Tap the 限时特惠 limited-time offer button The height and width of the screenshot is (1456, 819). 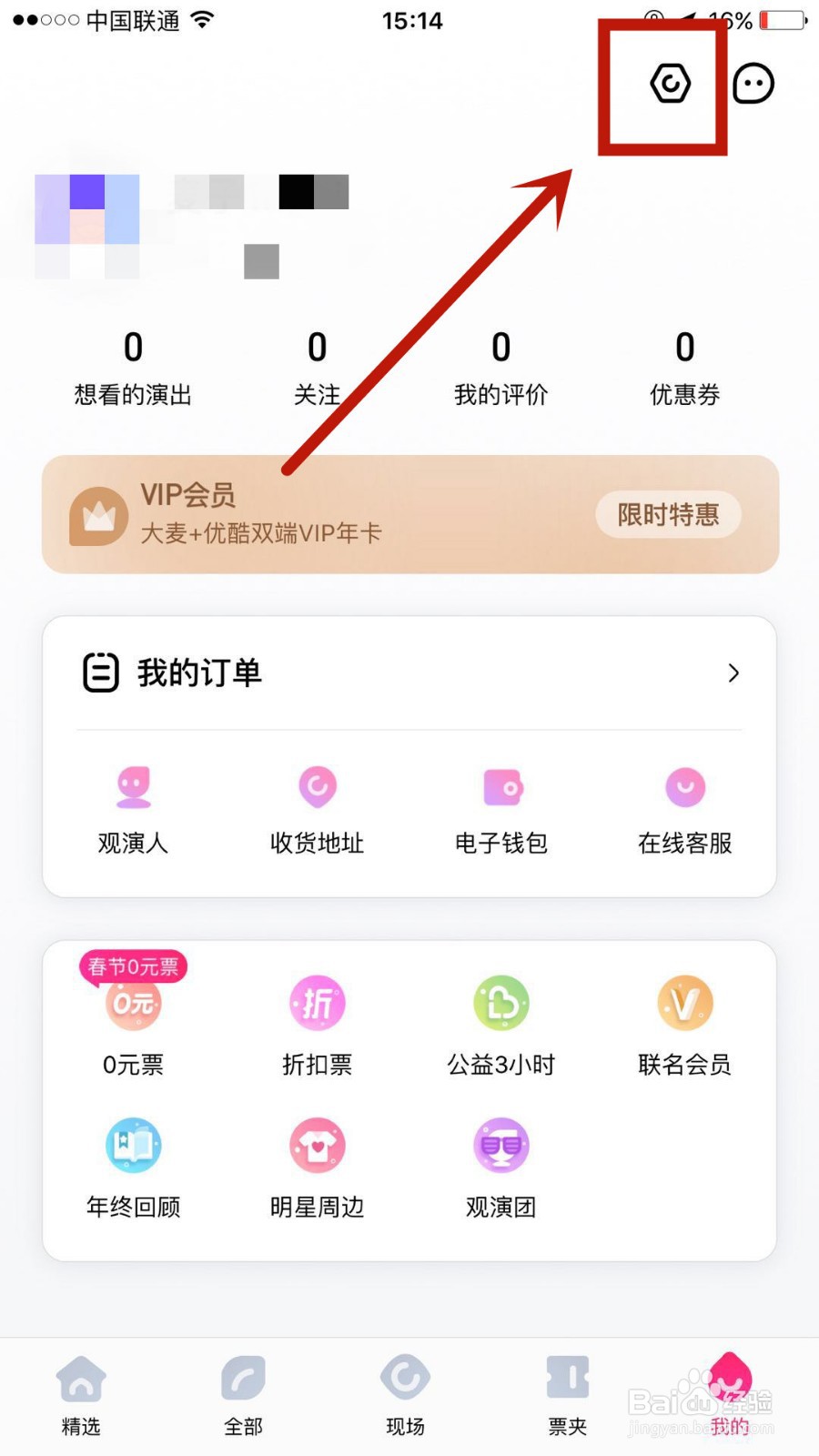pyautogui.click(x=668, y=515)
